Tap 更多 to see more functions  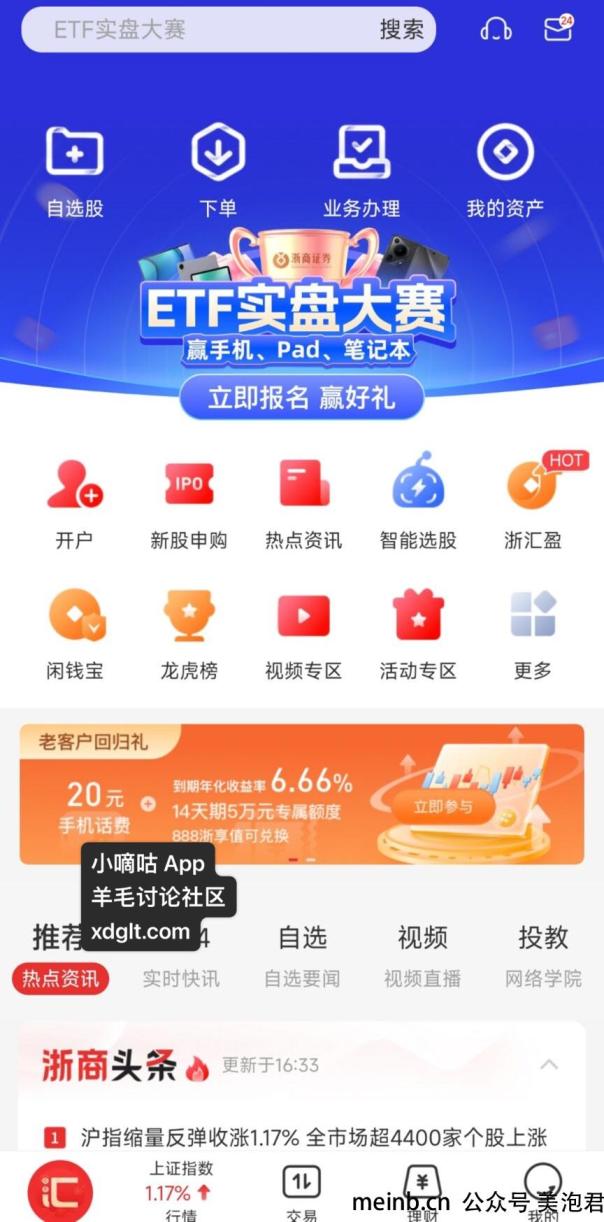point(533,633)
